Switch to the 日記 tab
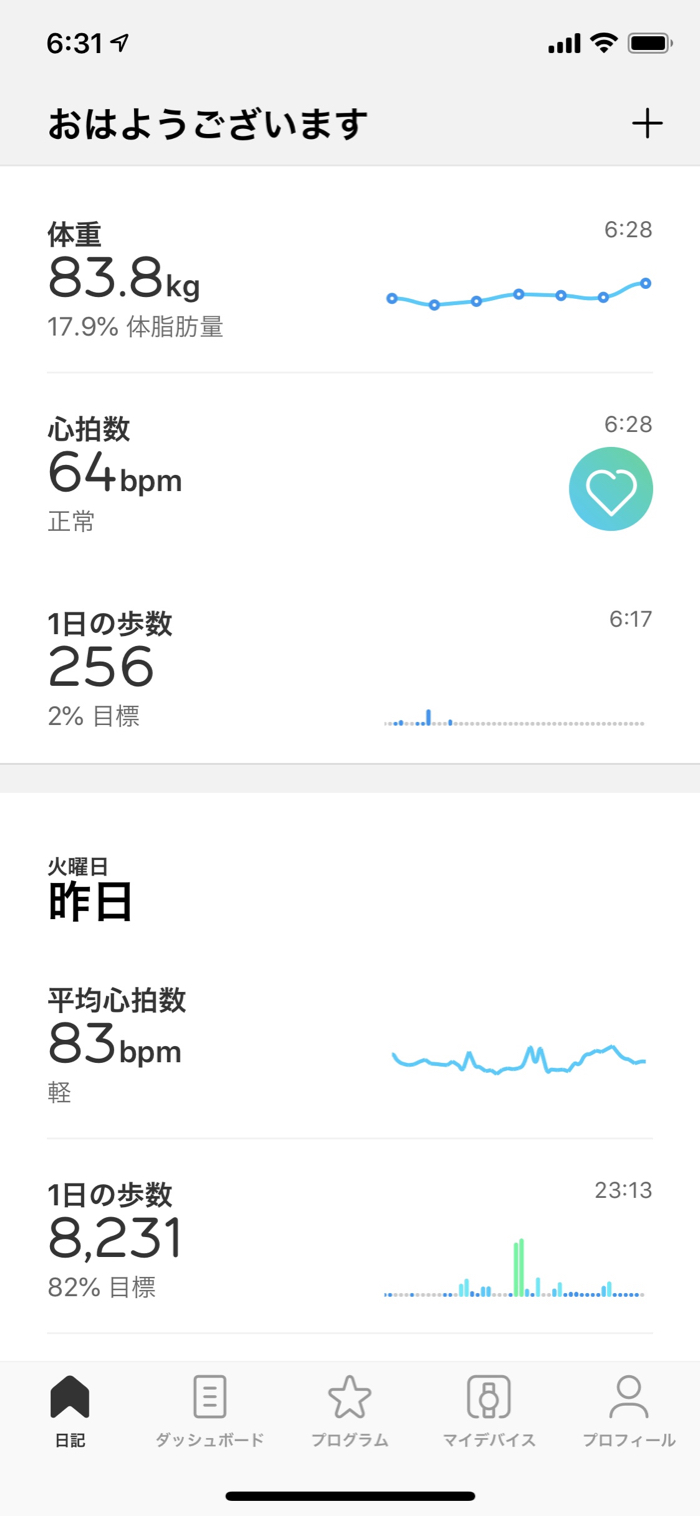 [x=70, y=1412]
